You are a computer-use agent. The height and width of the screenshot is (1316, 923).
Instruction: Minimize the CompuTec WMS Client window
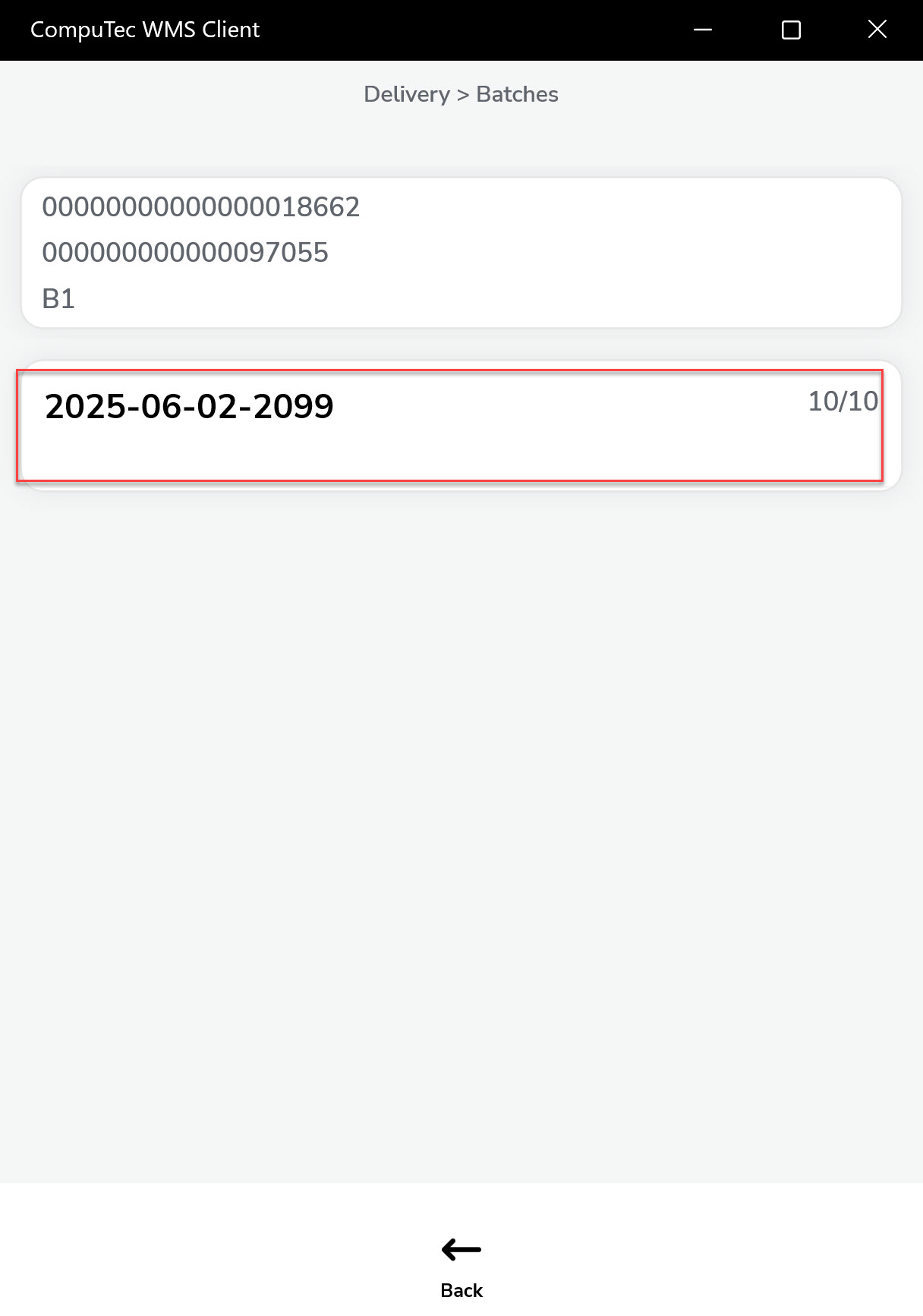coord(703,30)
